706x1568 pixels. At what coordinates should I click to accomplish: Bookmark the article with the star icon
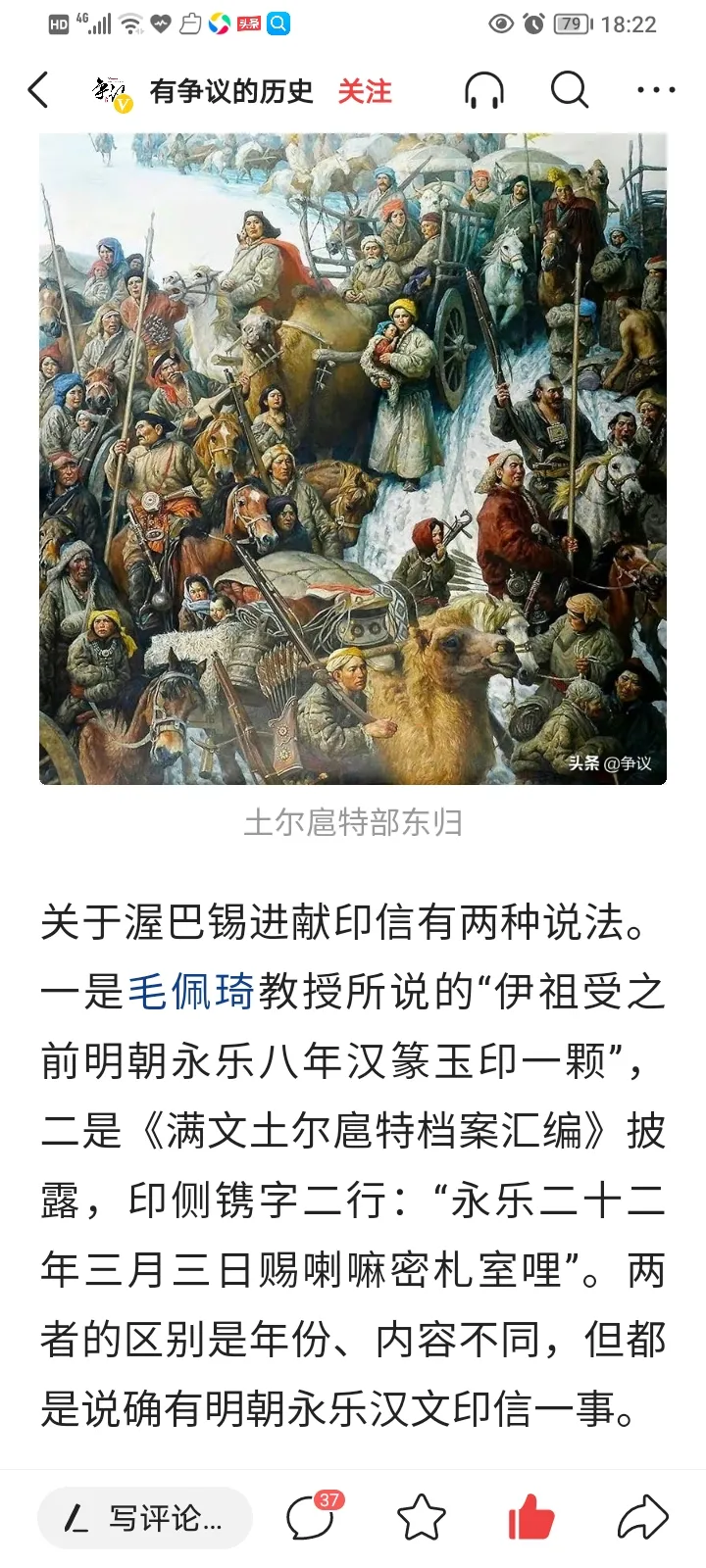421,1518
